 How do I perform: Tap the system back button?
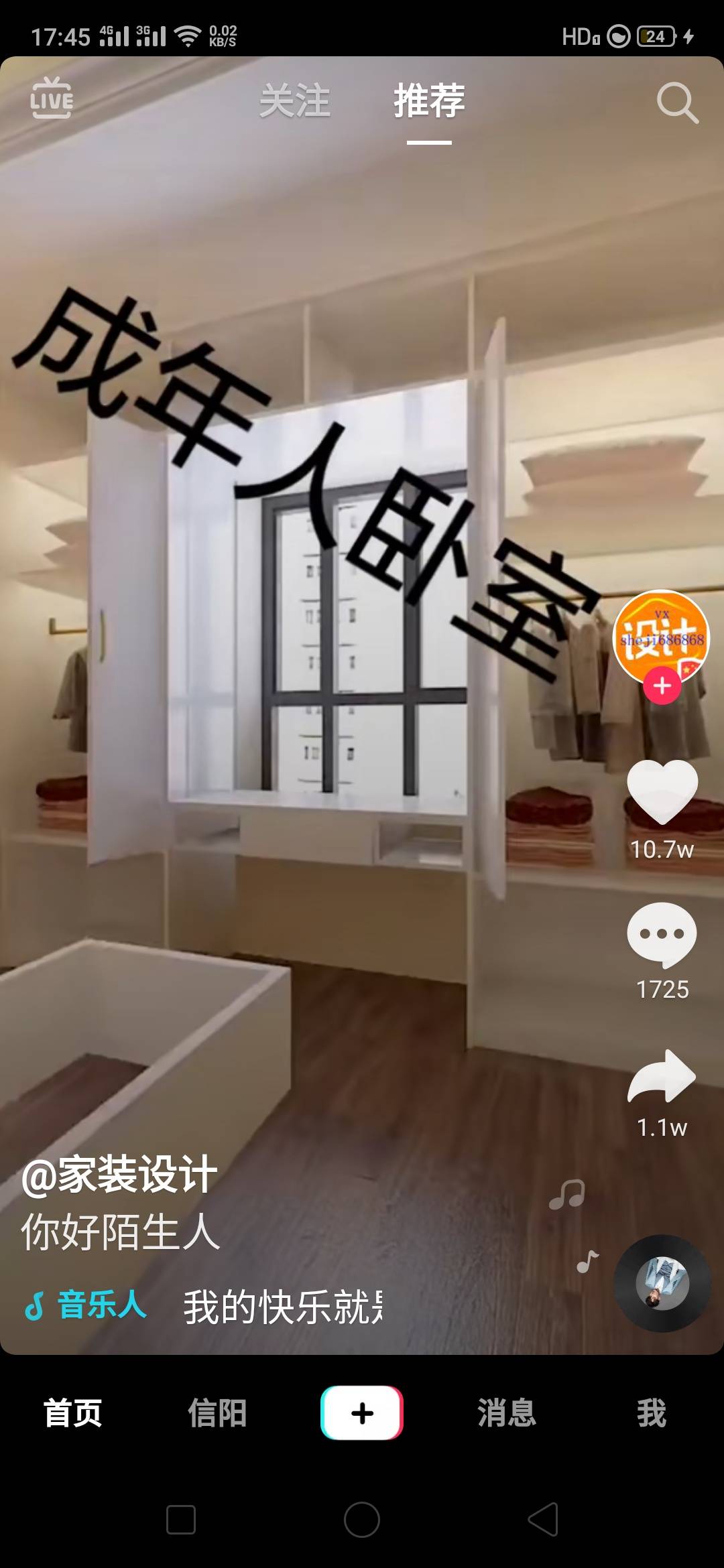[543, 1519]
